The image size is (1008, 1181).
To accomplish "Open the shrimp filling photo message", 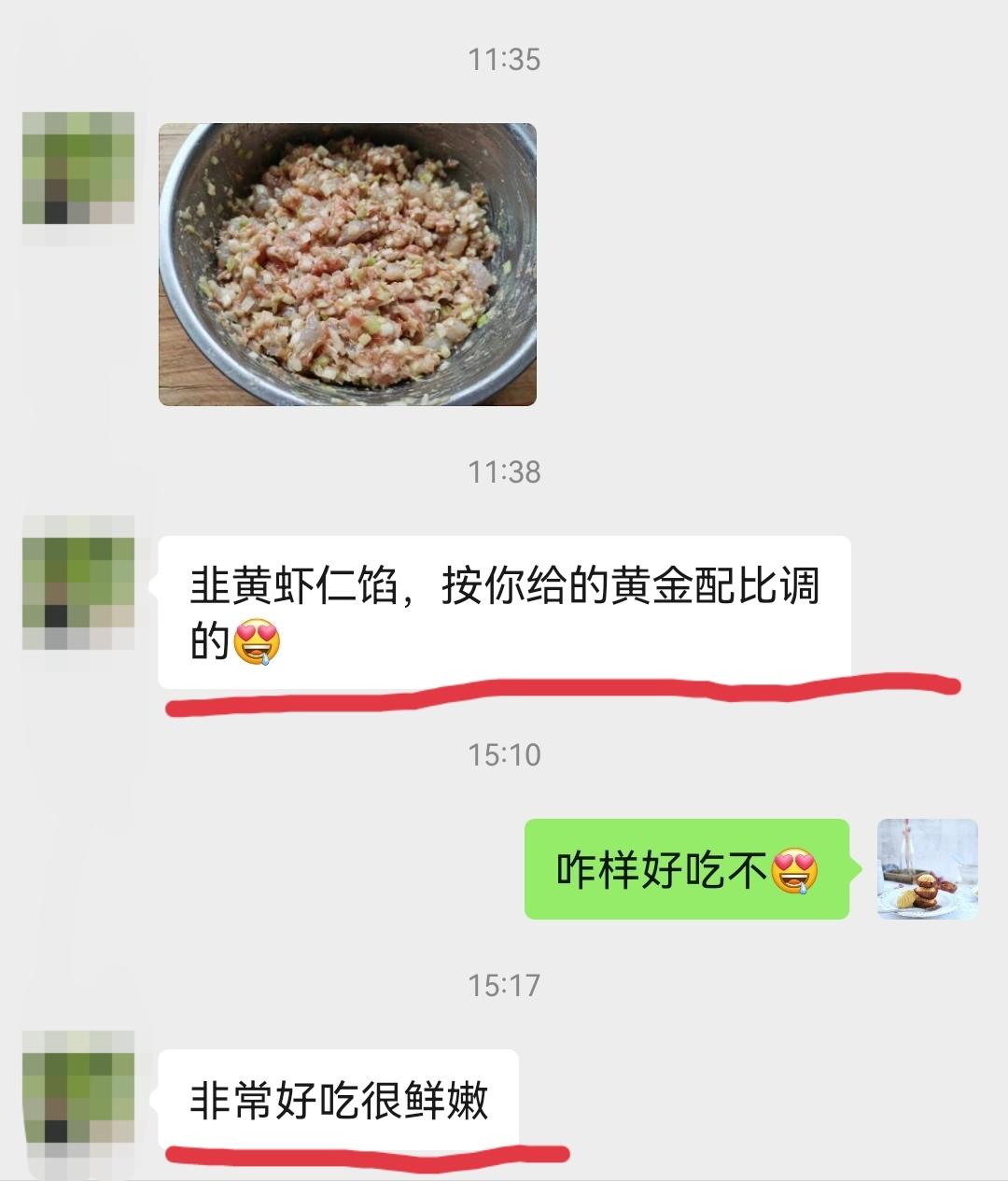I will click(347, 264).
